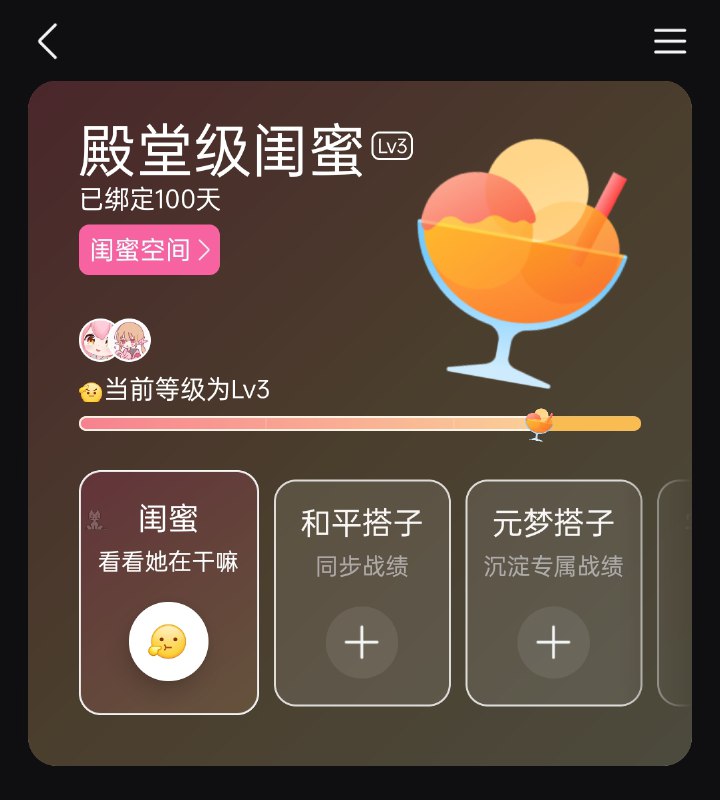
Task: Tap the left pink-haired avatar
Action: point(95,340)
